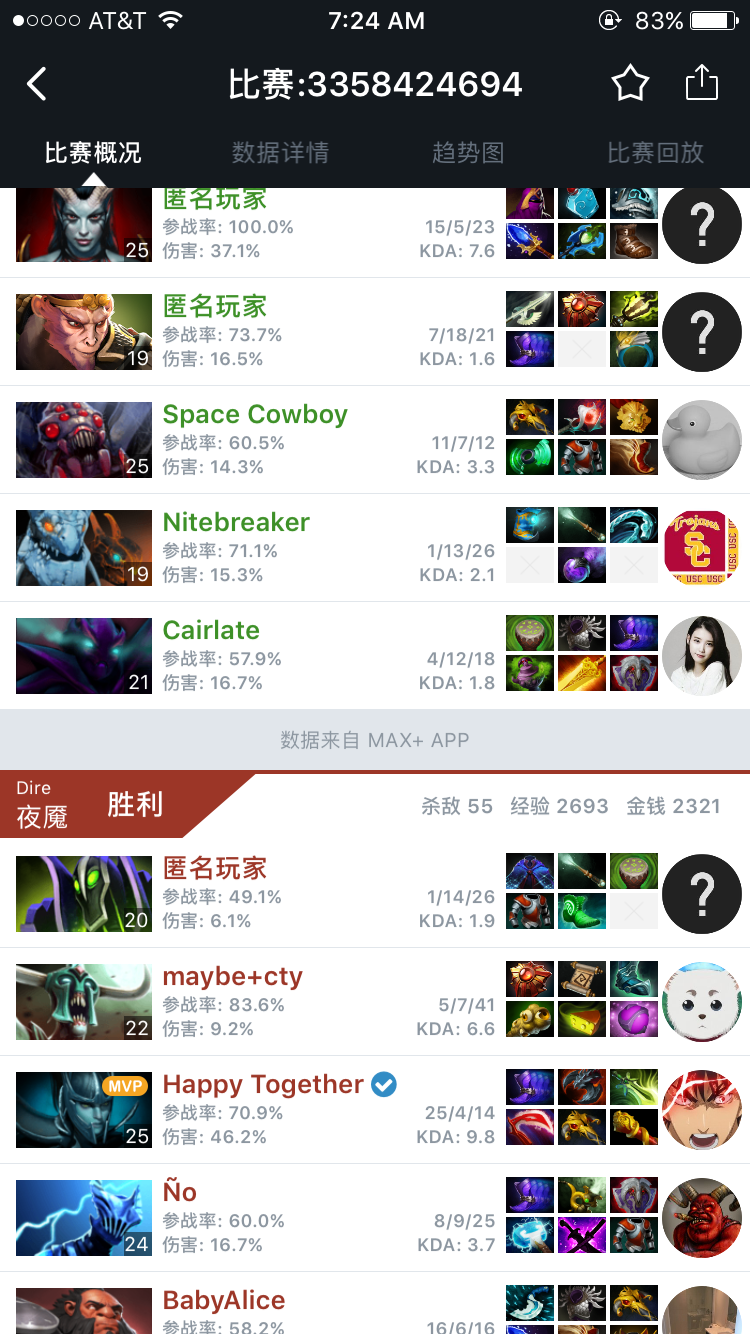The image size is (750, 1334).
Task: Open the anonymous player row with KDA 7.6
Action: point(300,232)
